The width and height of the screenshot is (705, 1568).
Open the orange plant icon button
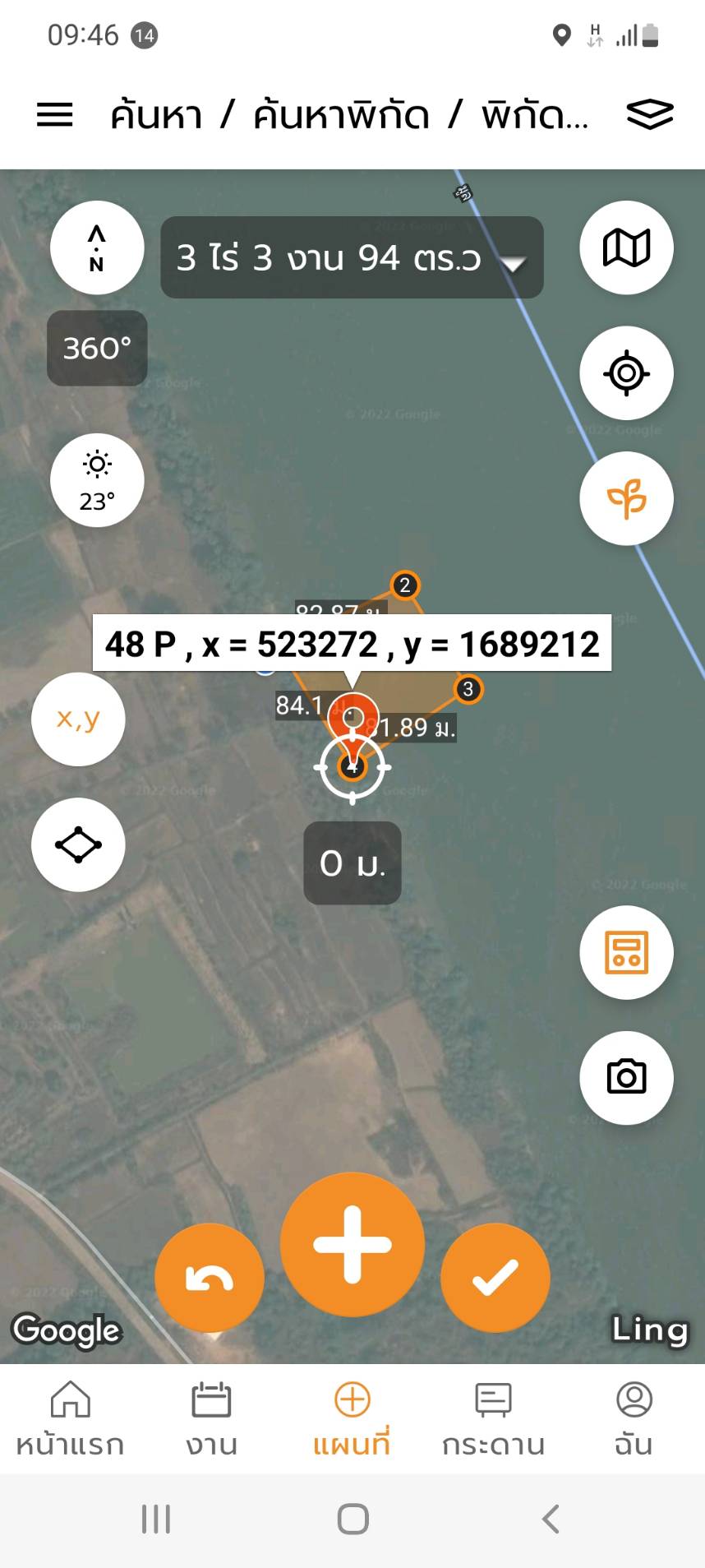(x=626, y=498)
